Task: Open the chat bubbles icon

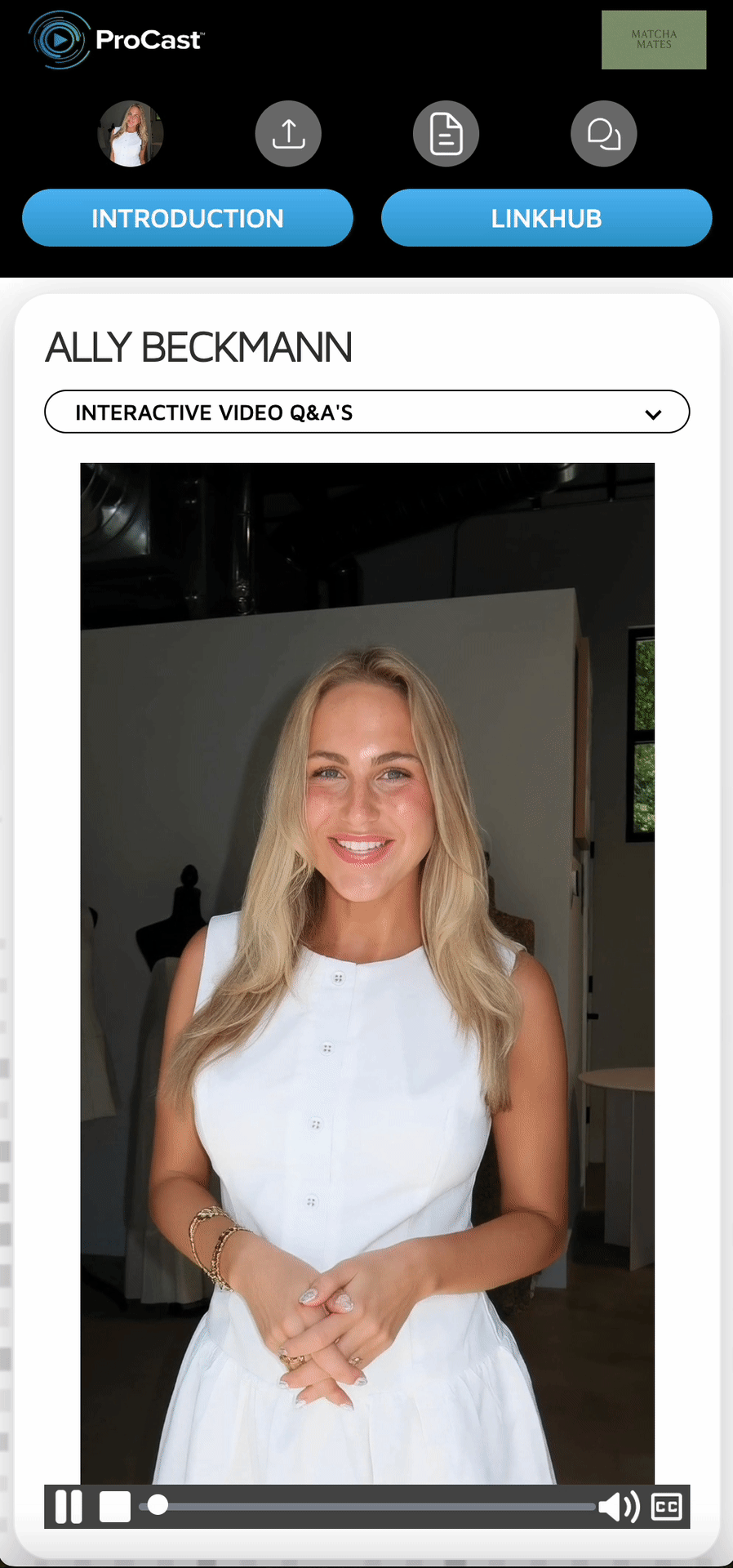Action: click(x=603, y=134)
